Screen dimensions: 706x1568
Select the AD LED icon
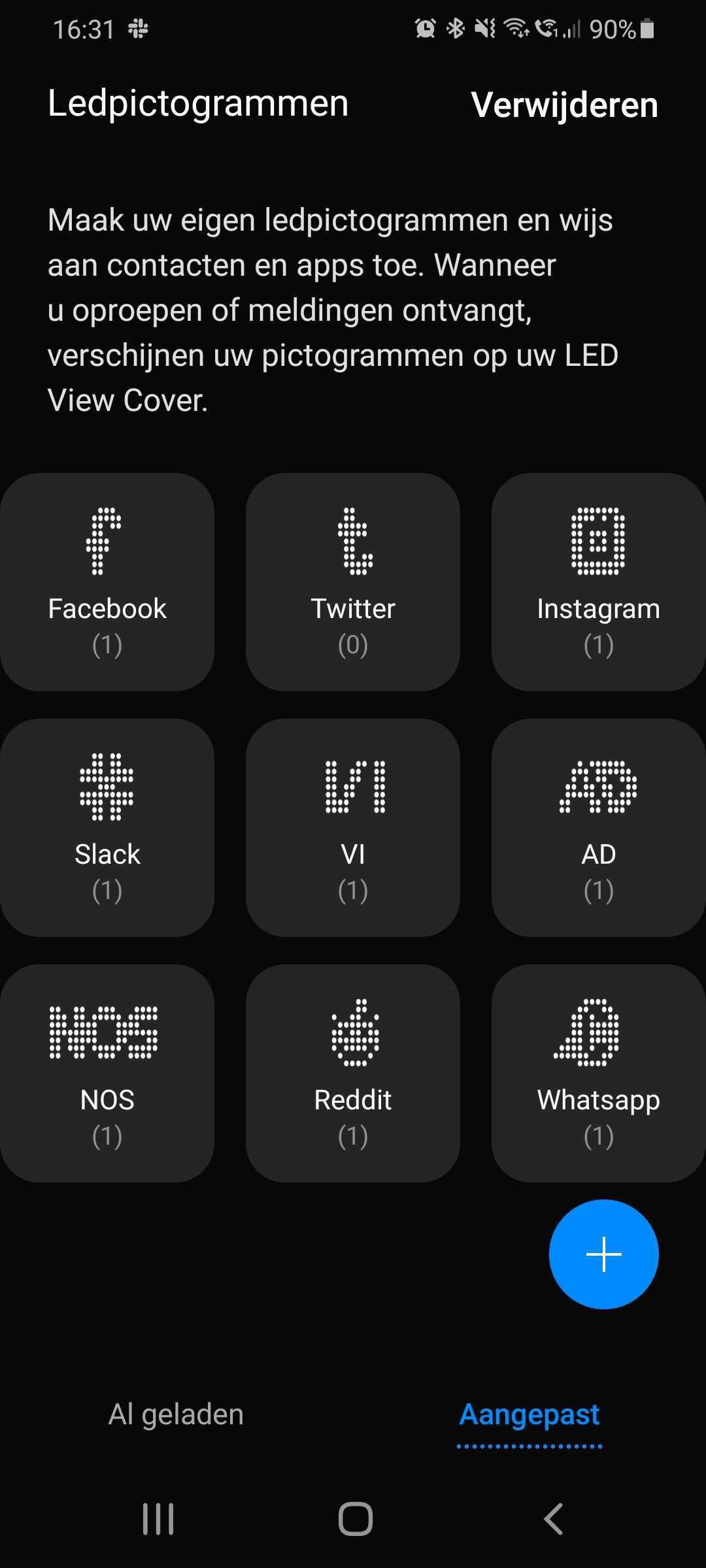click(598, 827)
